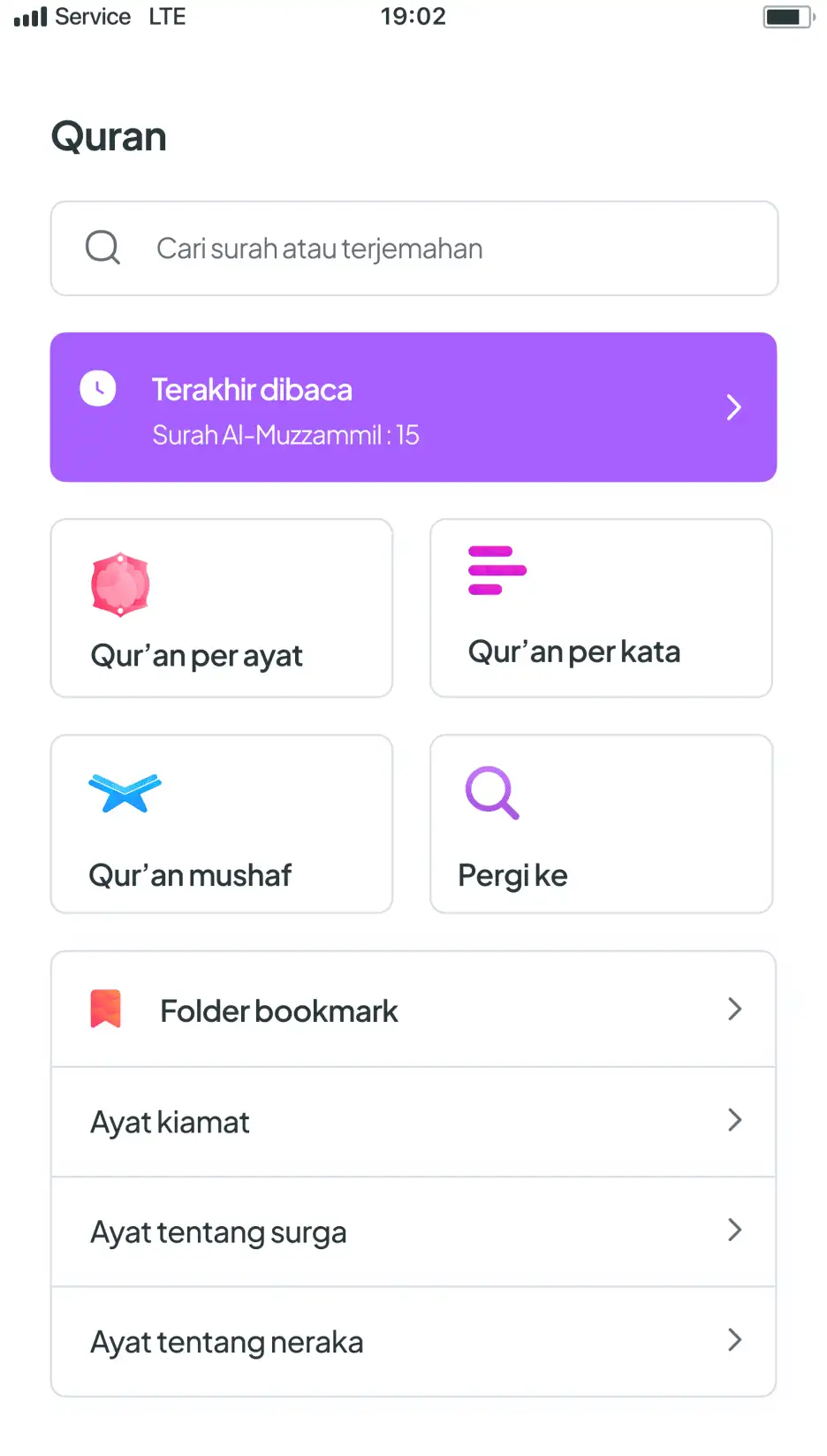The width and height of the screenshot is (827, 1456).
Task: Tap the Quran page title heading
Action: [x=109, y=135]
